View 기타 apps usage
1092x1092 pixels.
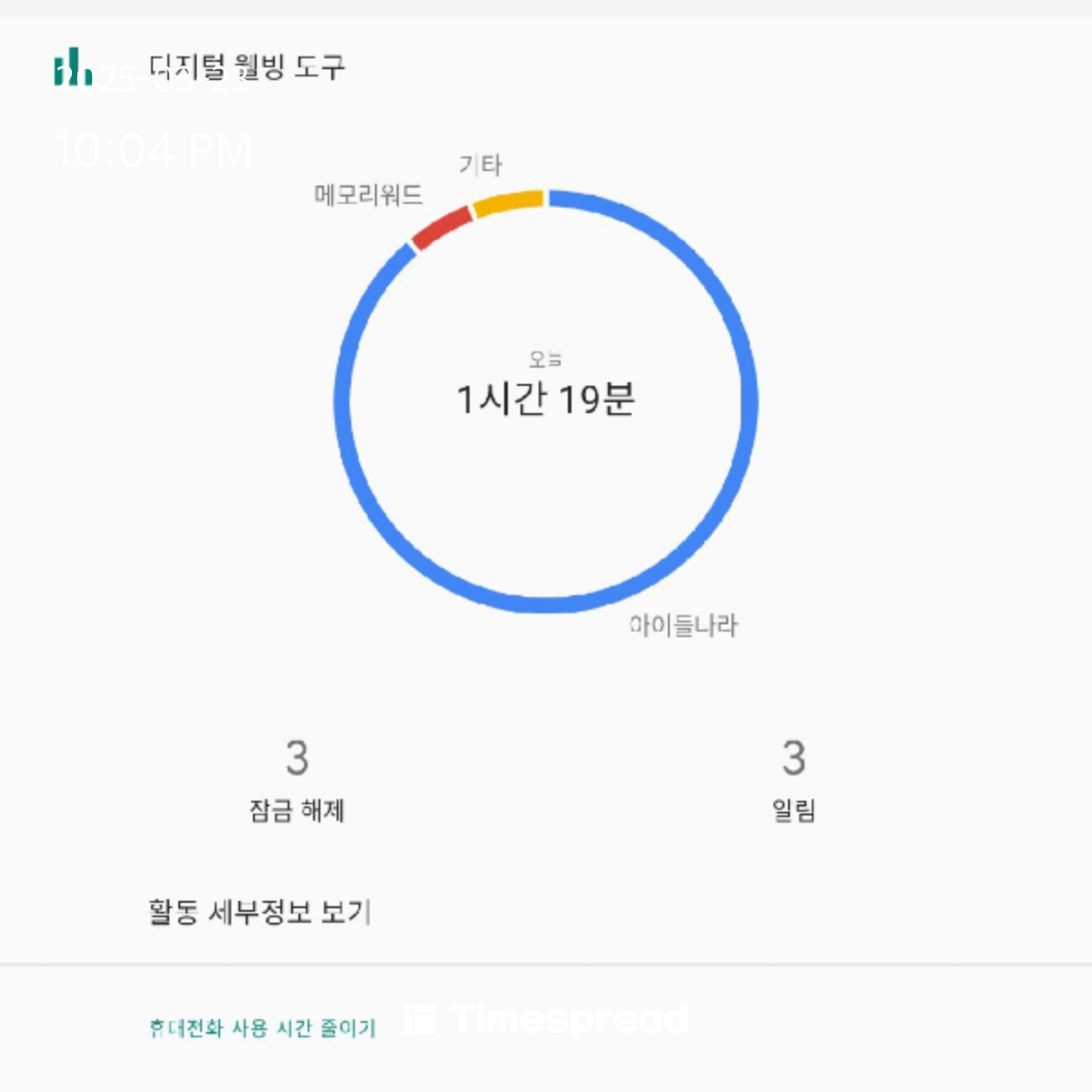[x=480, y=165]
